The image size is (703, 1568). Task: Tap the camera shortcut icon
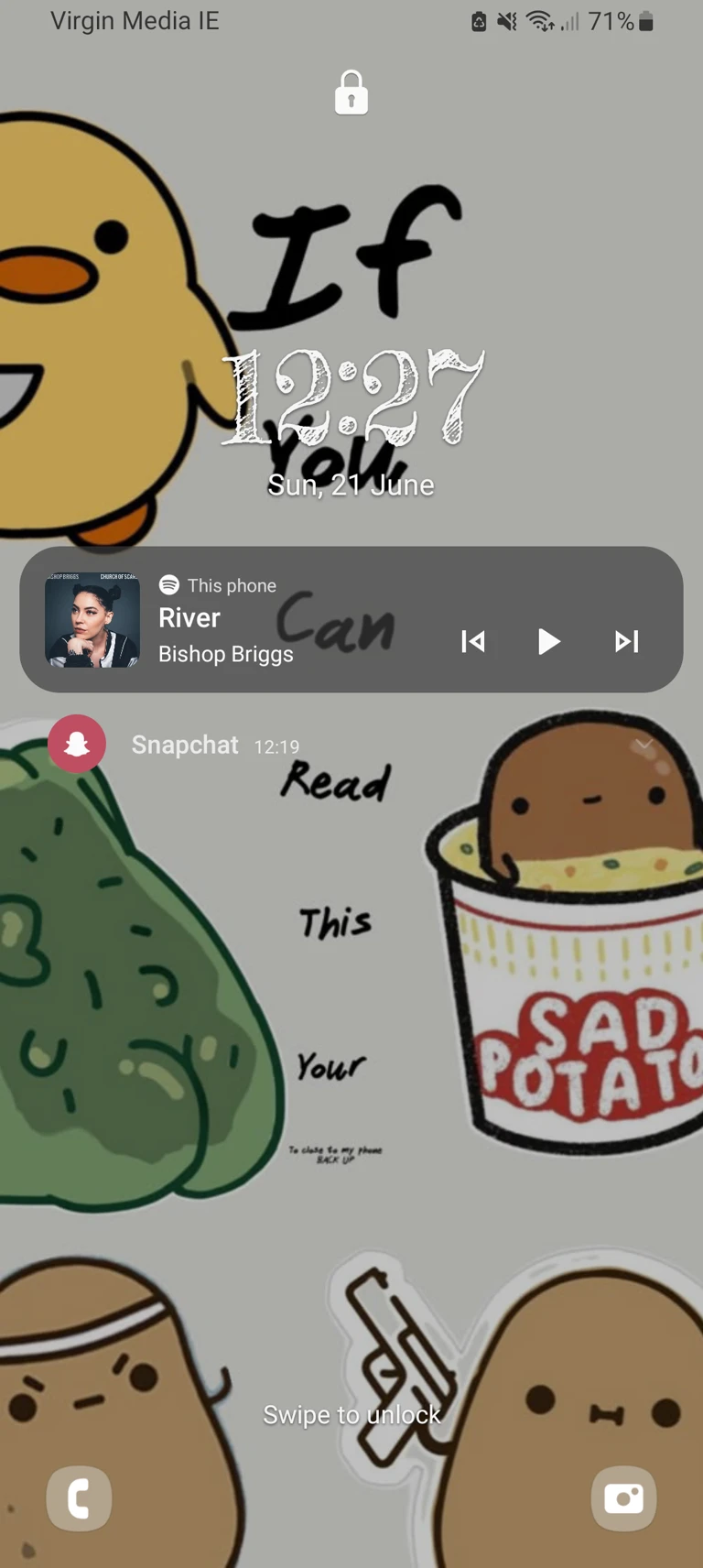click(623, 1498)
